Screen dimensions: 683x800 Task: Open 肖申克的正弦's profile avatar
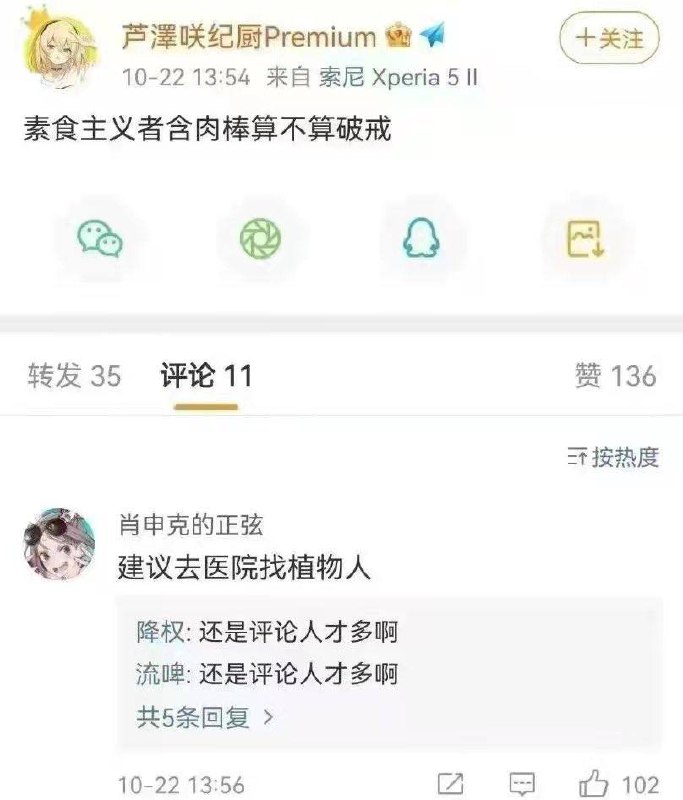(60, 544)
